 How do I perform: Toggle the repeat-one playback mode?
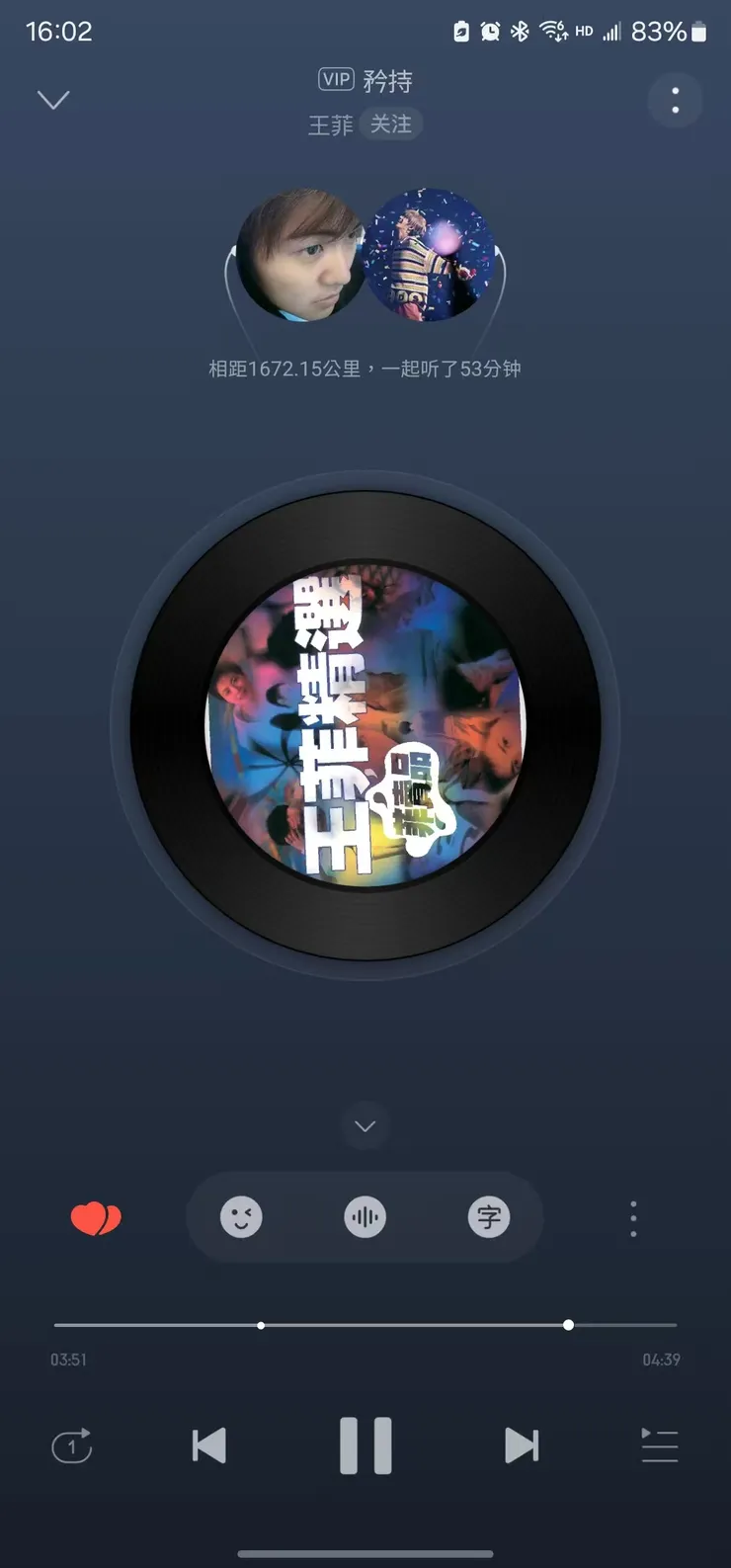pyautogui.click(x=72, y=1445)
